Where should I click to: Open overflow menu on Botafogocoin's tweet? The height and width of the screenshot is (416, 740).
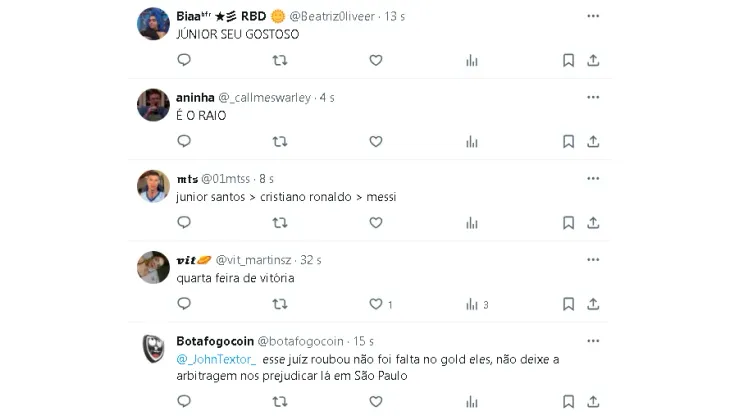[593, 341]
